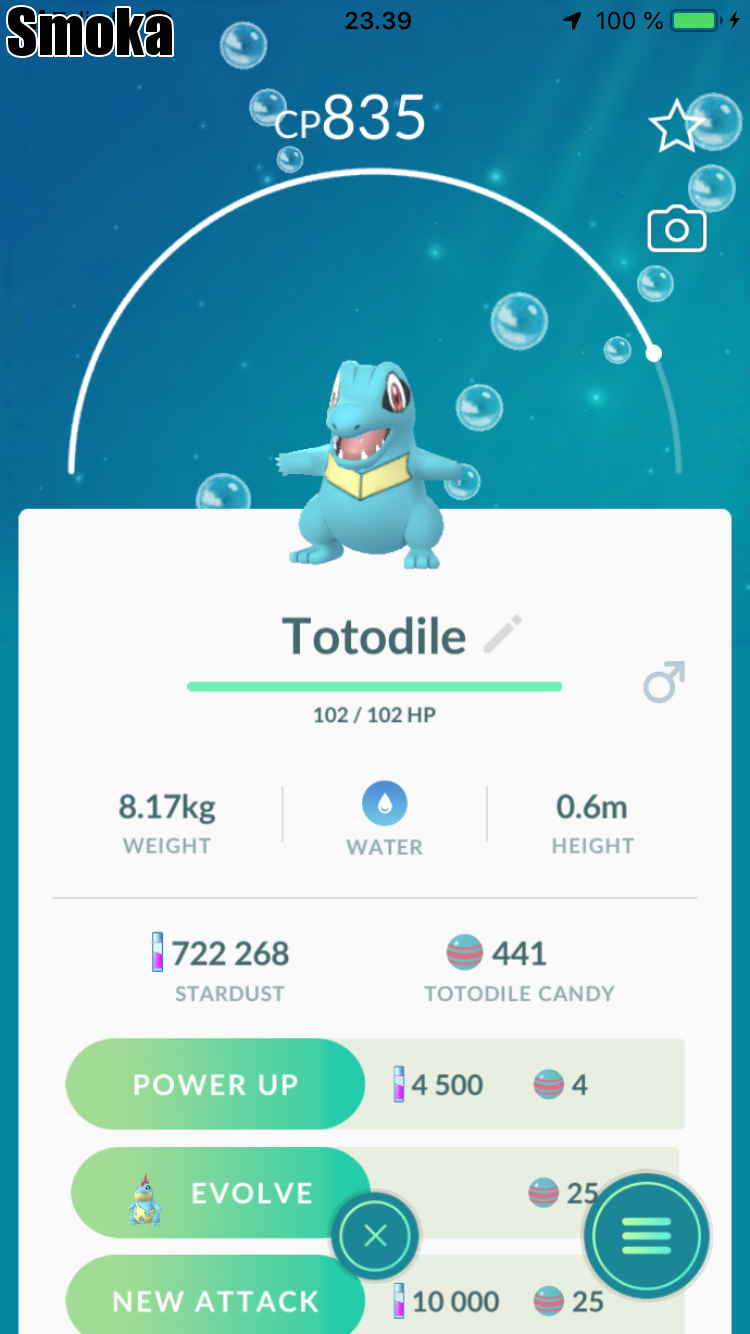This screenshot has width=750, height=1334.
Task: Close the Pokémon details screen
Action: (x=375, y=1237)
